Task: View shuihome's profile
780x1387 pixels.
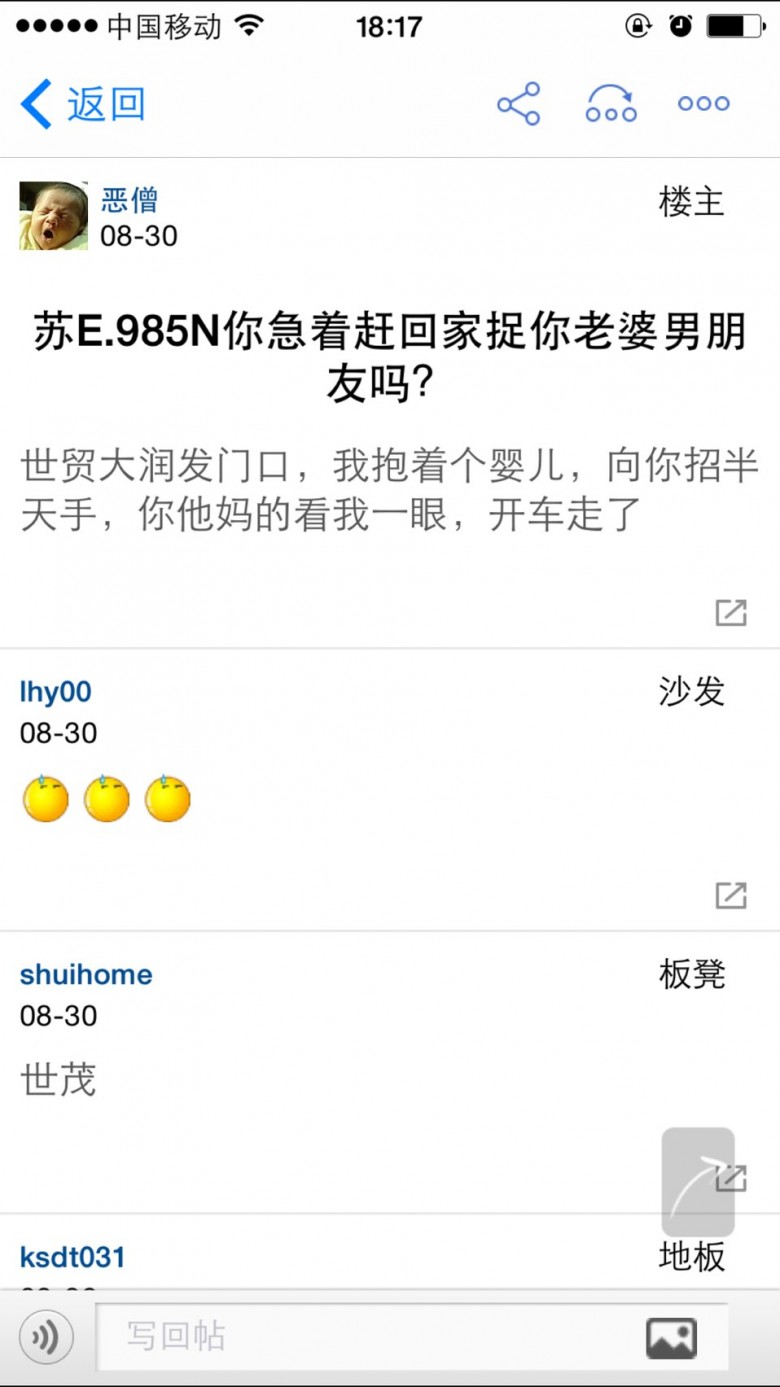Action: coord(86,975)
